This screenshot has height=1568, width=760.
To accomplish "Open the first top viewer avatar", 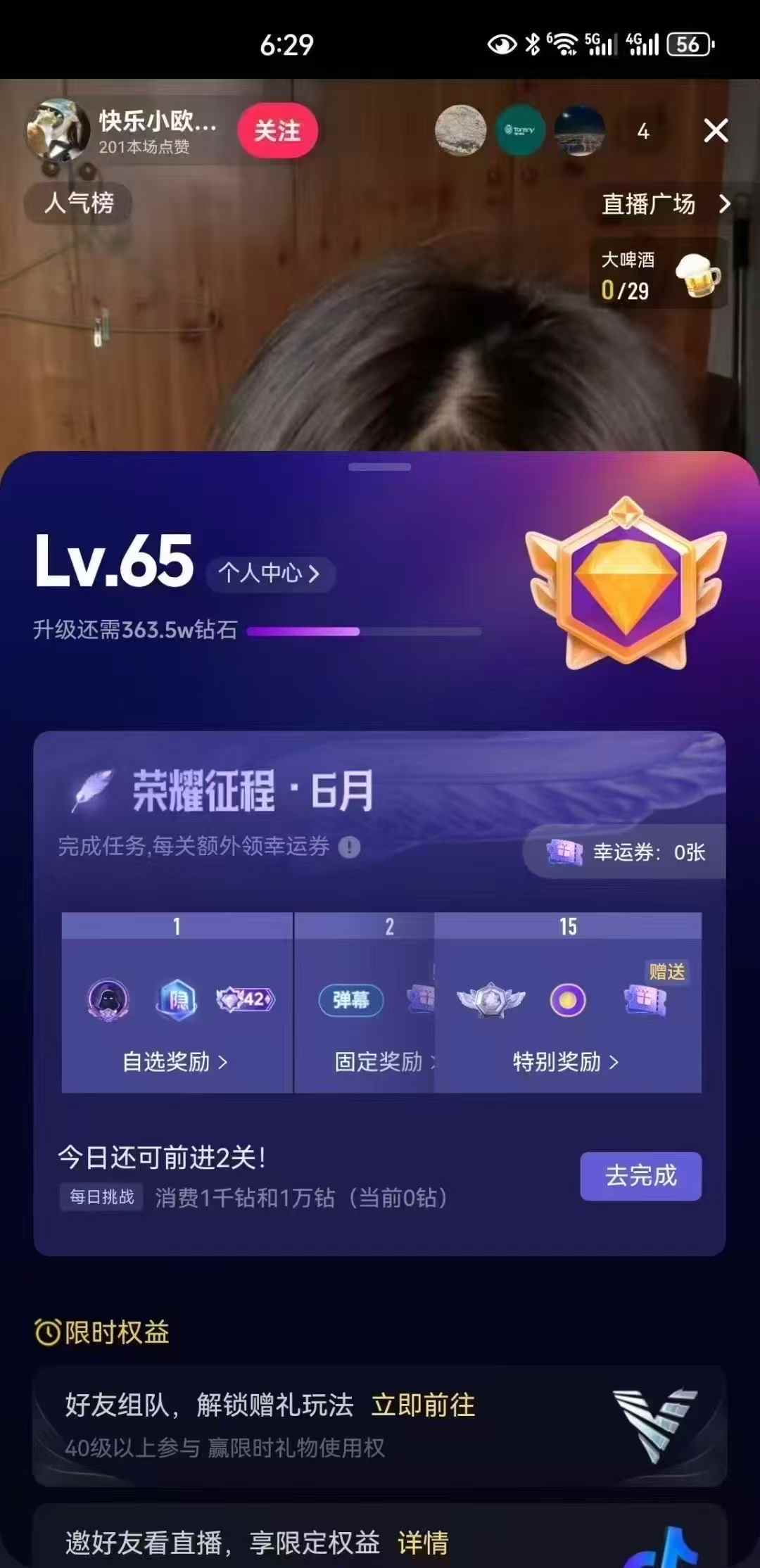I will [x=460, y=131].
